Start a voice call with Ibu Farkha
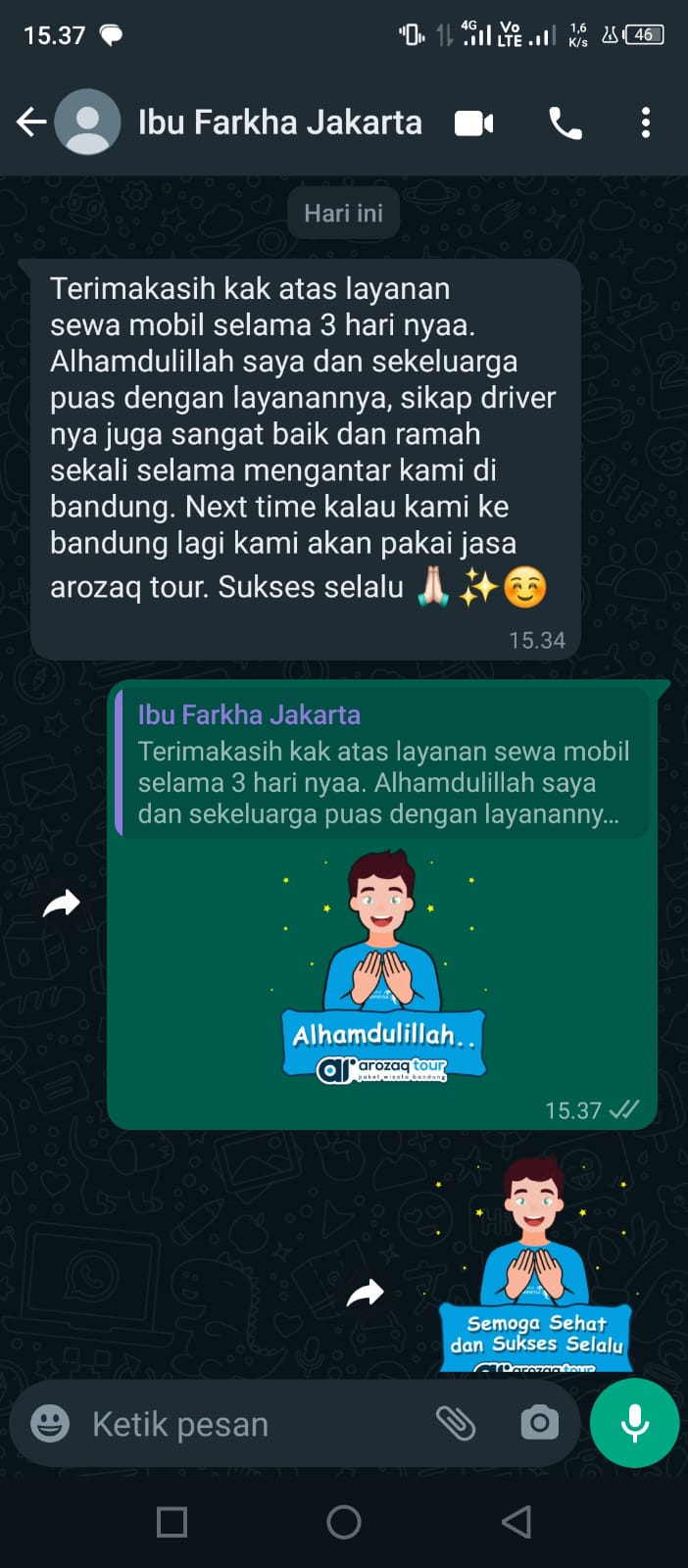The image size is (688, 1568). tap(565, 123)
